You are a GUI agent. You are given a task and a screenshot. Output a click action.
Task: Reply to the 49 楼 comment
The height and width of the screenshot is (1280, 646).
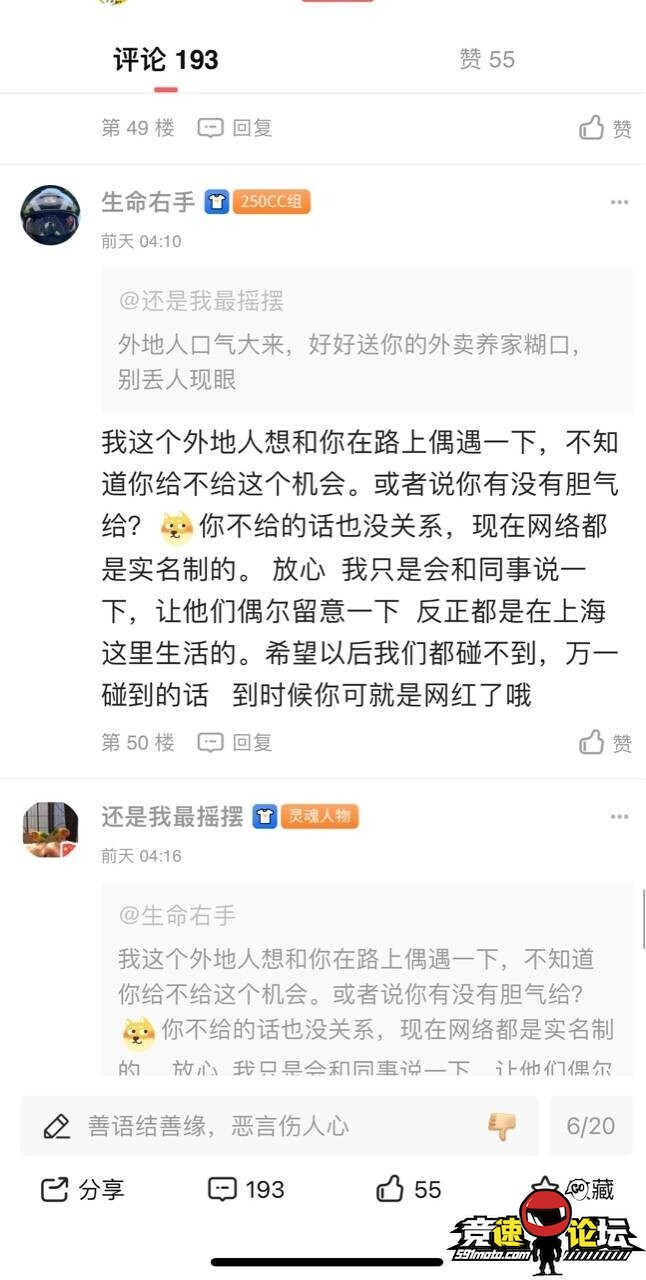pos(235,128)
